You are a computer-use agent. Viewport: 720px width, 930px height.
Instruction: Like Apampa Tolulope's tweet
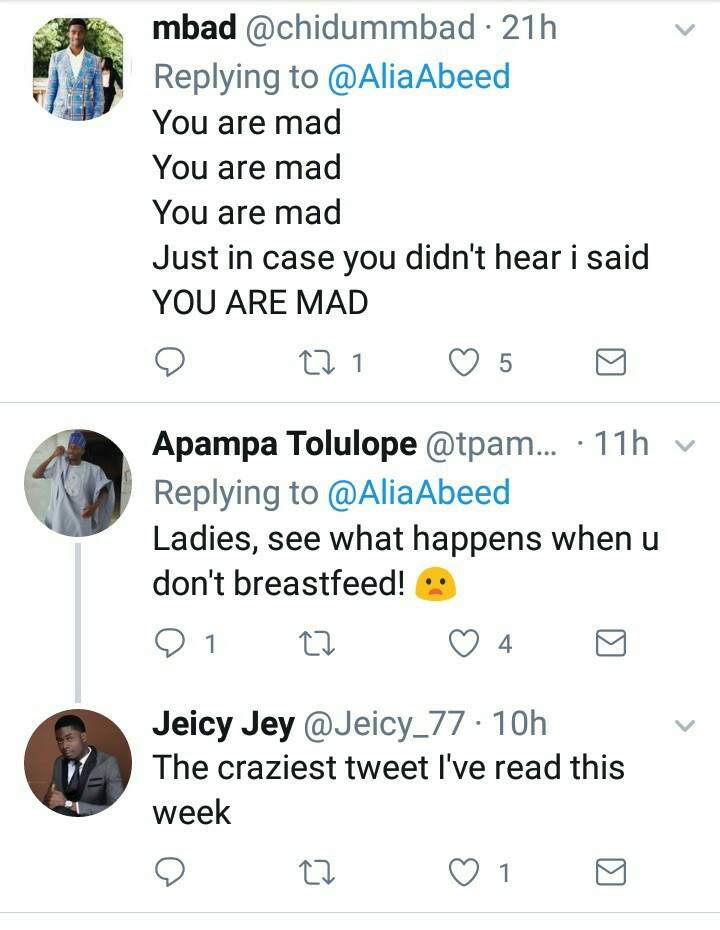click(463, 645)
